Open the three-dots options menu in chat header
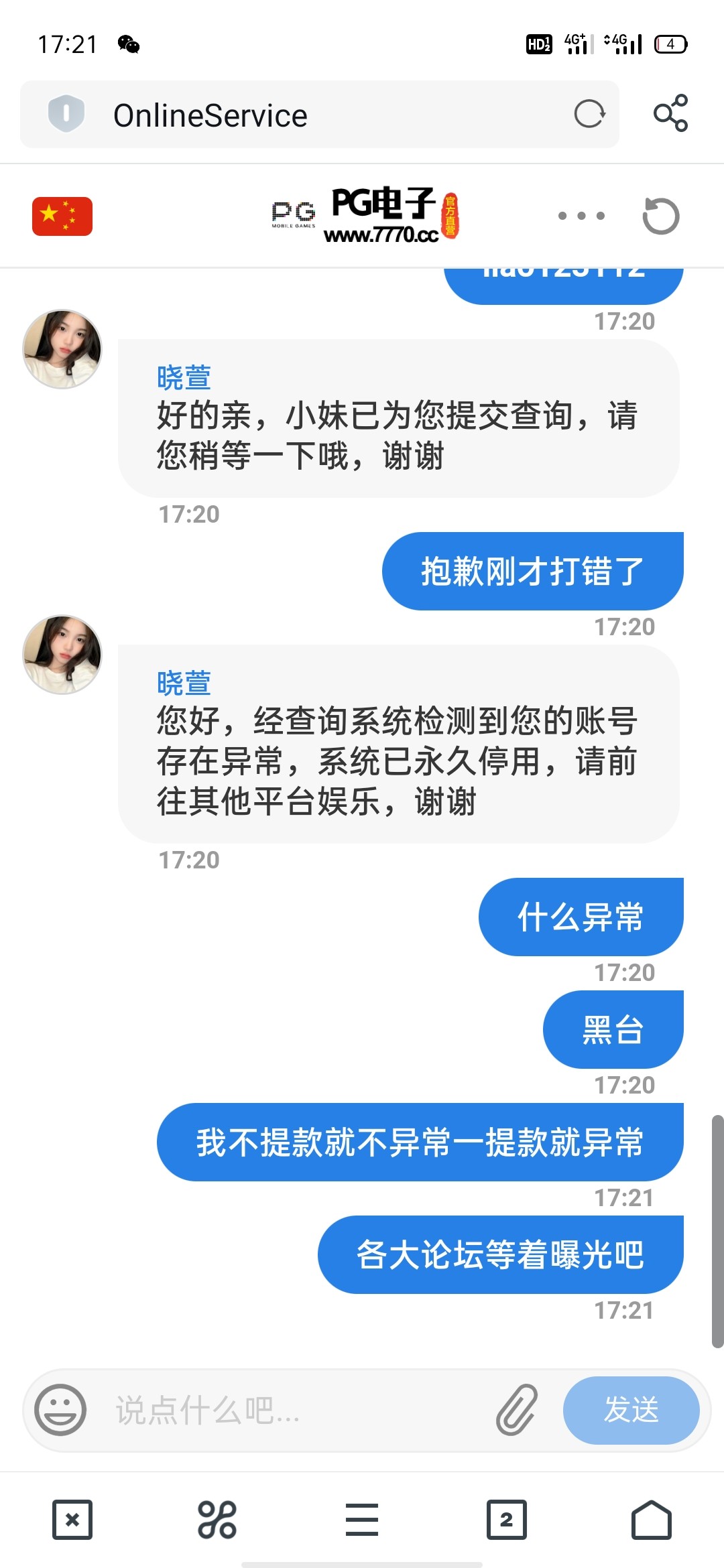724x1568 pixels. [x=582, y=216]
